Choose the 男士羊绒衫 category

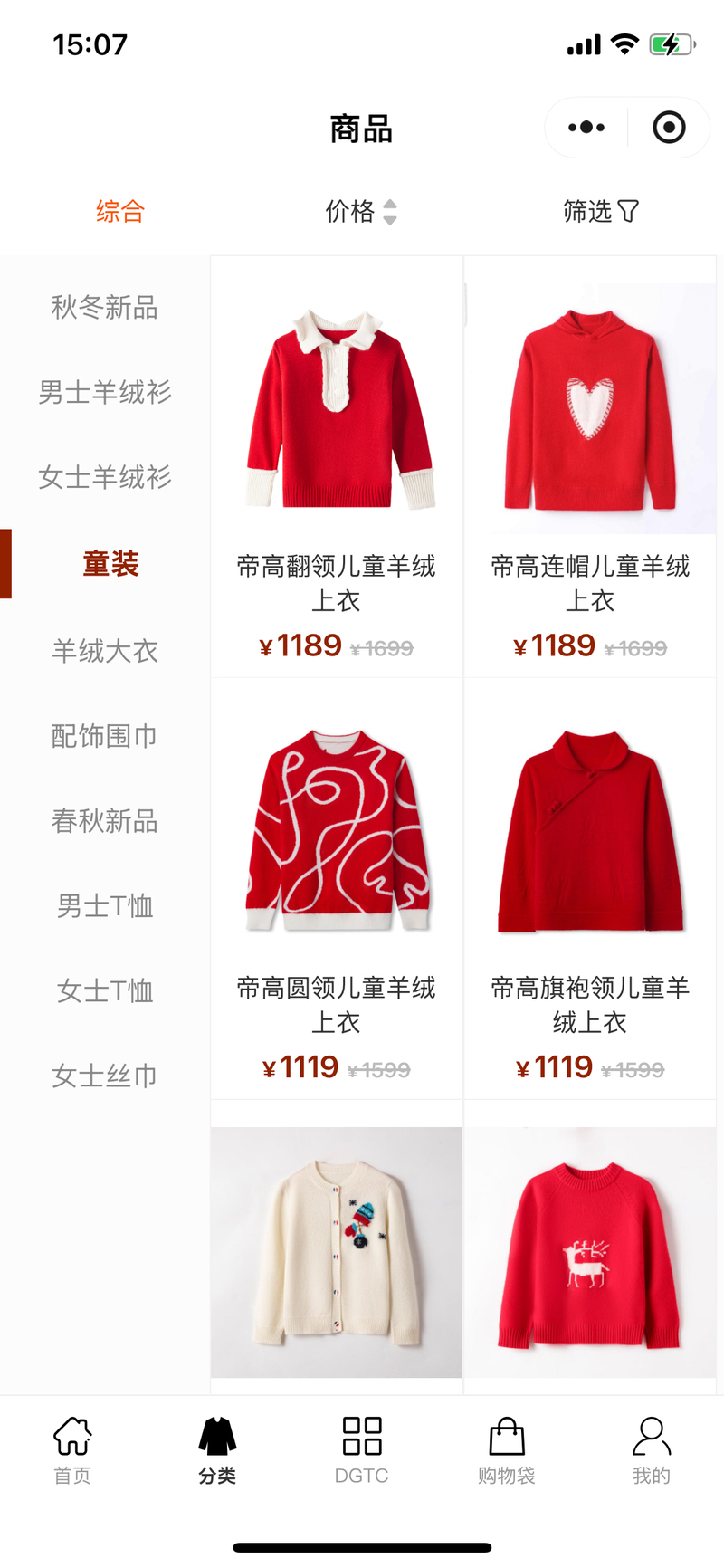[x=105, y=393]
